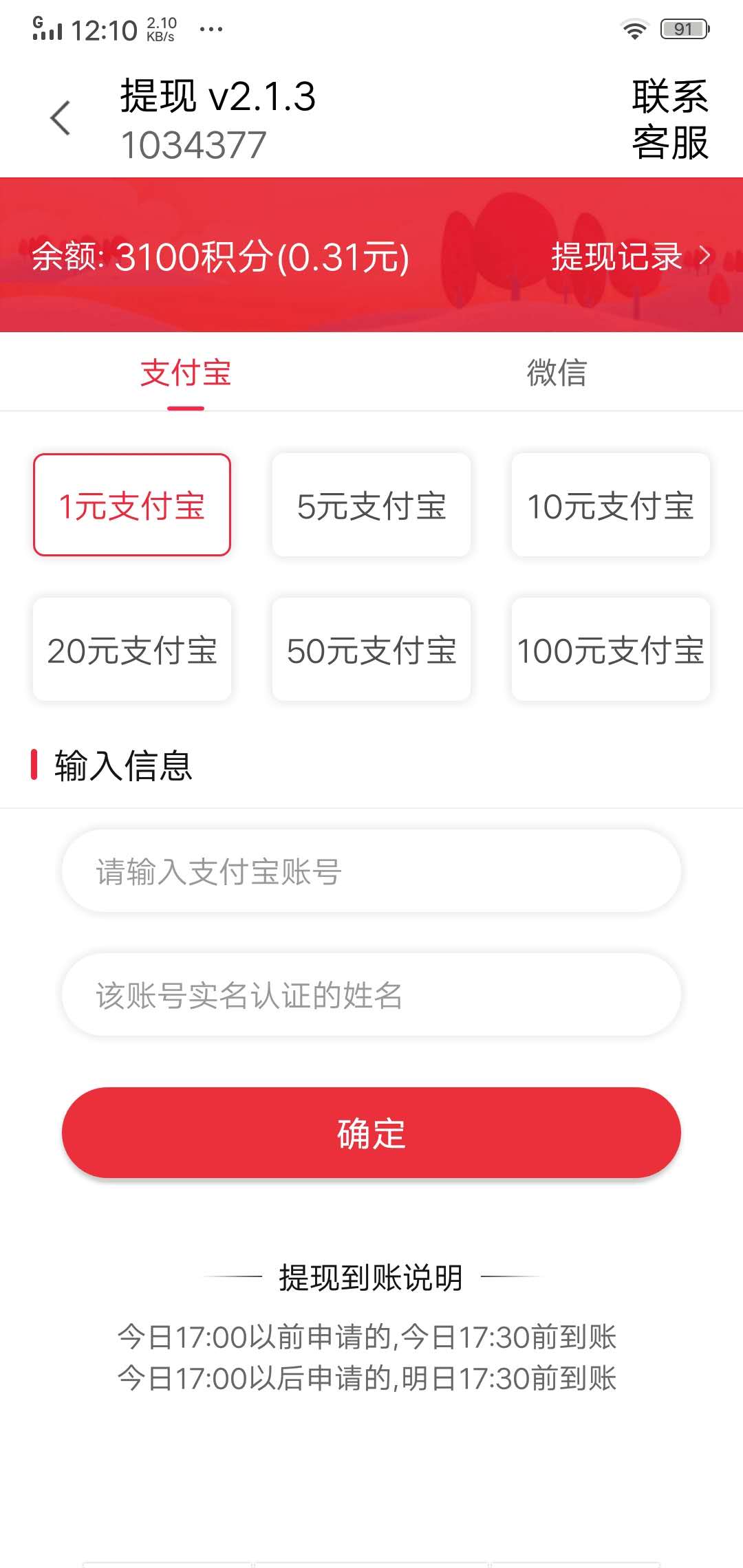This screenshot has height=1568, width=743.
Task: Pick the 100元支付宝 option
Action: 611,649
